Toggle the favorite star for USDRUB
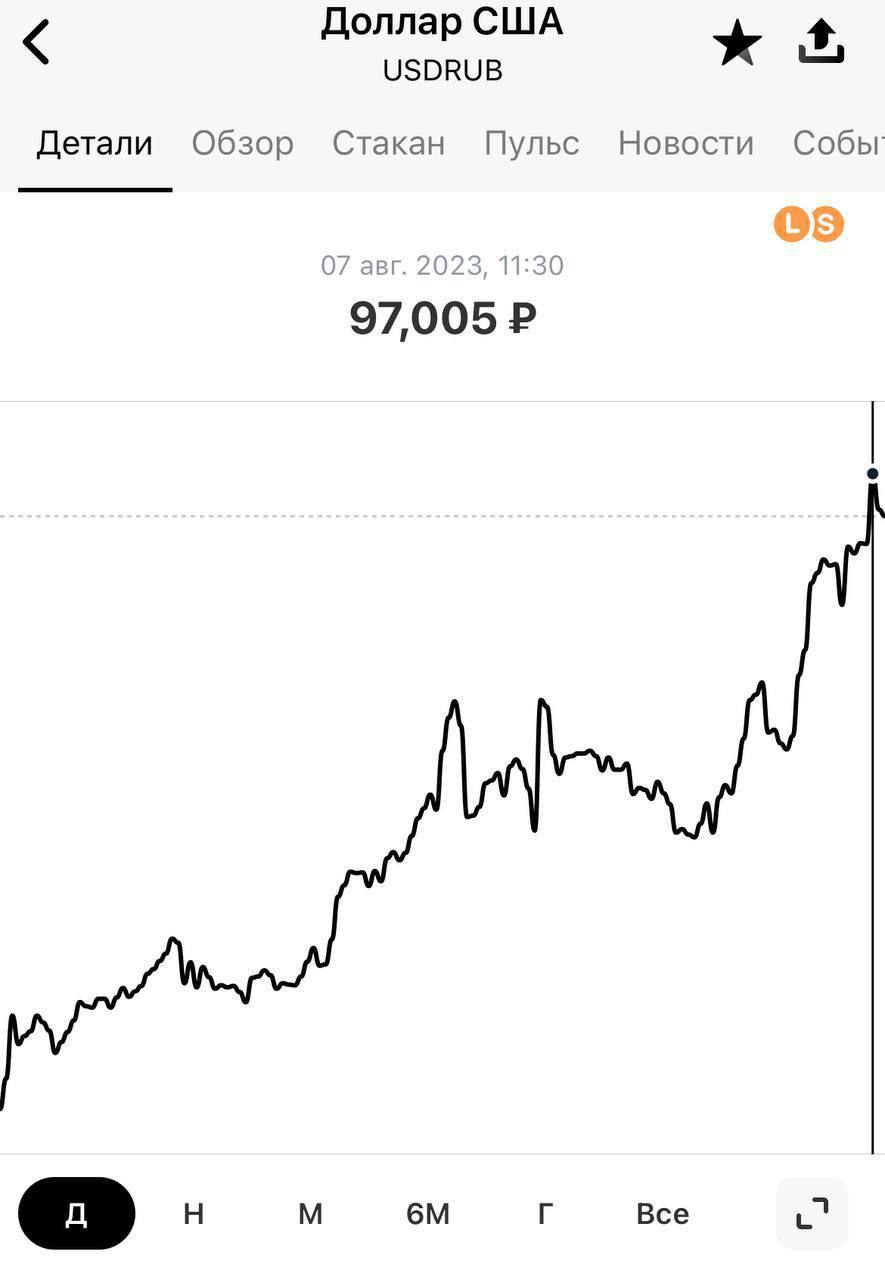Image resolution: width=885 pixels, height=1280 pixels. [x=737, y=45]
